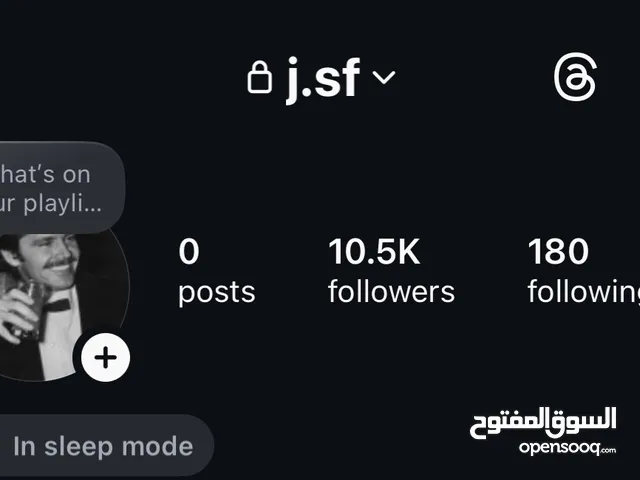Tap the playlist note bubble
640x480 pixels.
click(55, 189)
